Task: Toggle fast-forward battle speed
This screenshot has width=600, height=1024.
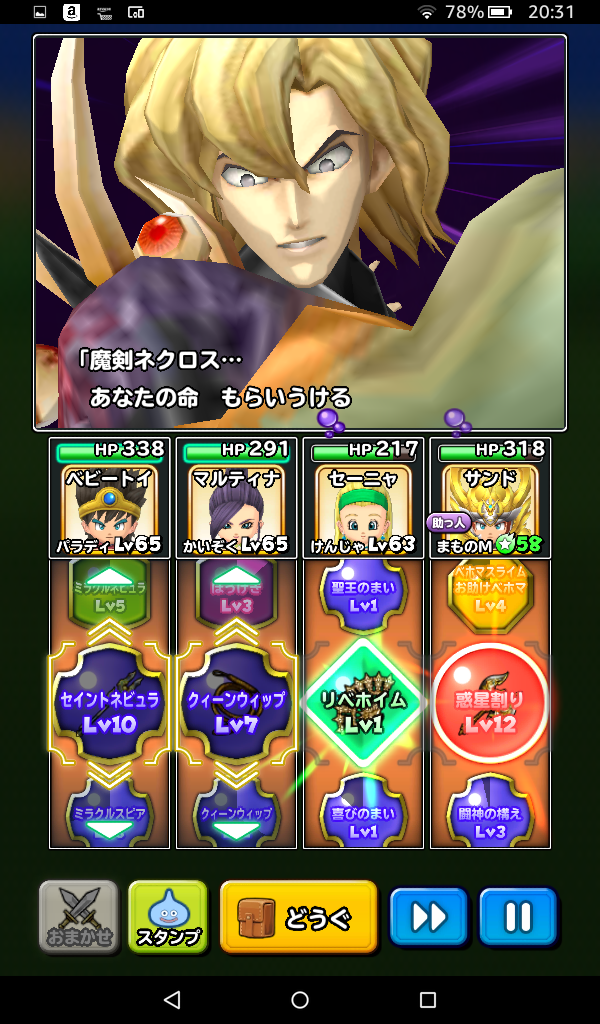Action: 429,917
